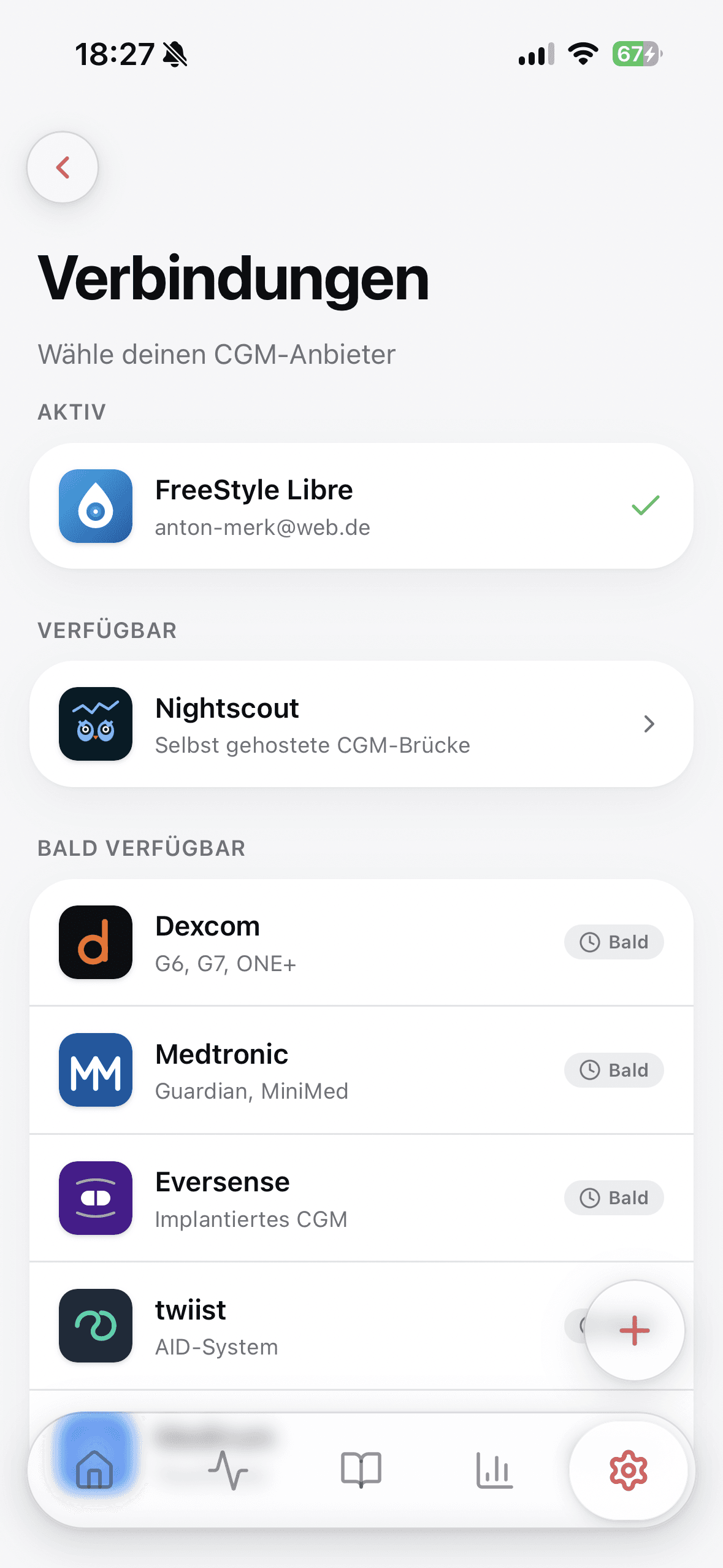This screenshot has height=1568, width=723.
Task: Select the Dexcom provider row
Action: tap(361, 942)
